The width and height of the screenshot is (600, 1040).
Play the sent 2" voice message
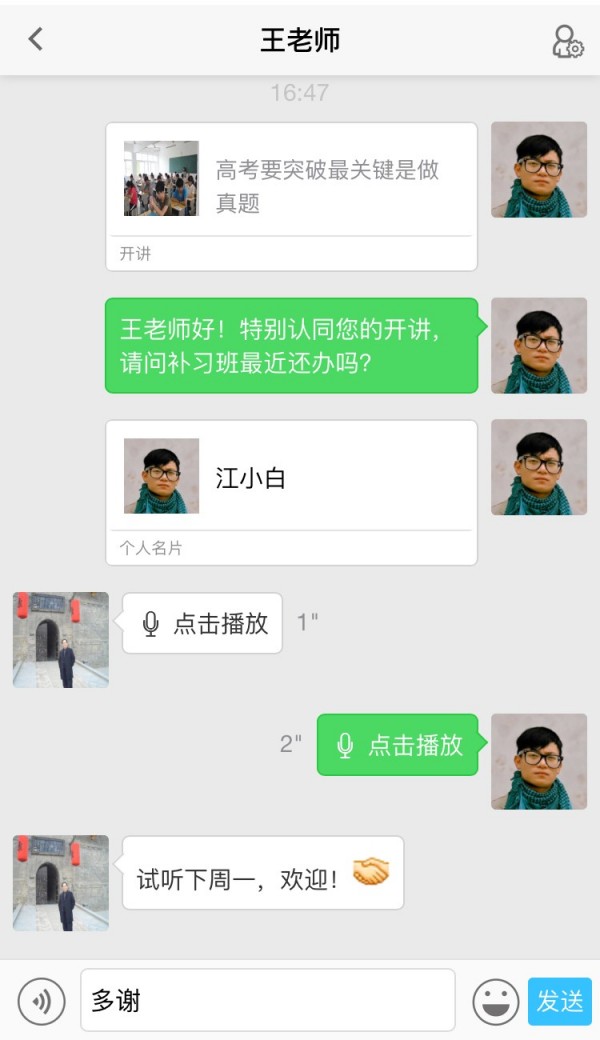pos(397,745)
